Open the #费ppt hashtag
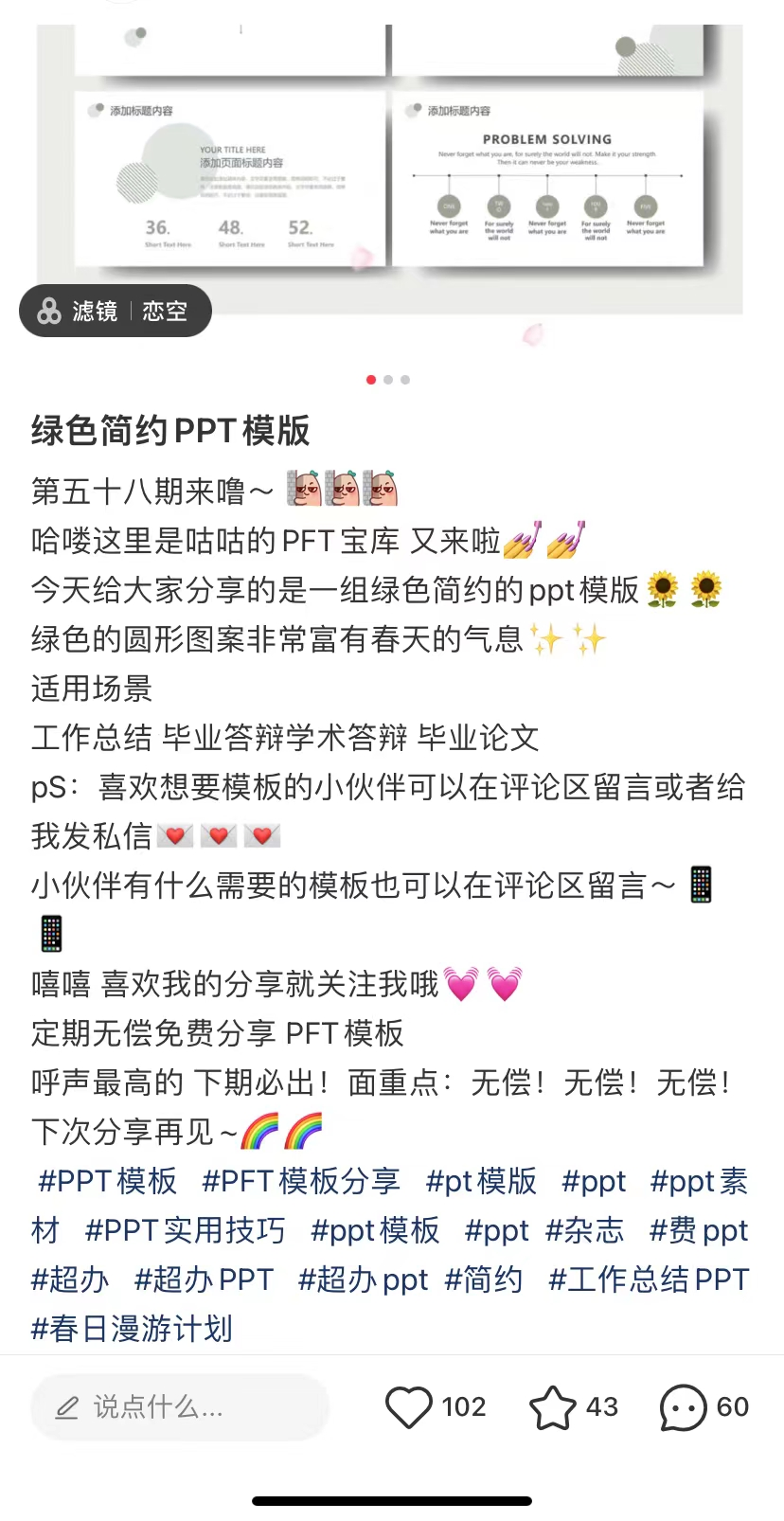784x1521 pixels. click(699, 1230)
